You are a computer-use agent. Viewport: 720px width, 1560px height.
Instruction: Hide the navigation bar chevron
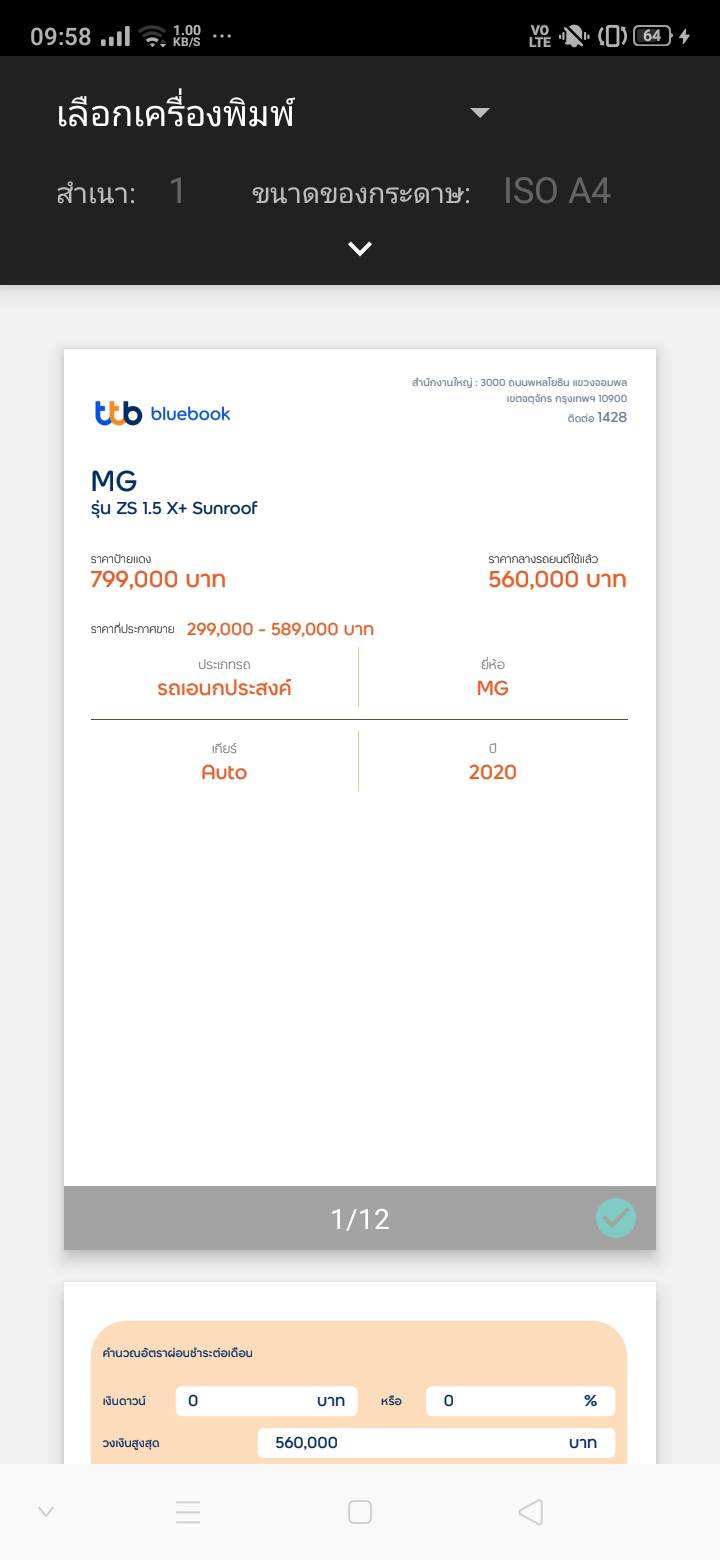(46, 1512)
